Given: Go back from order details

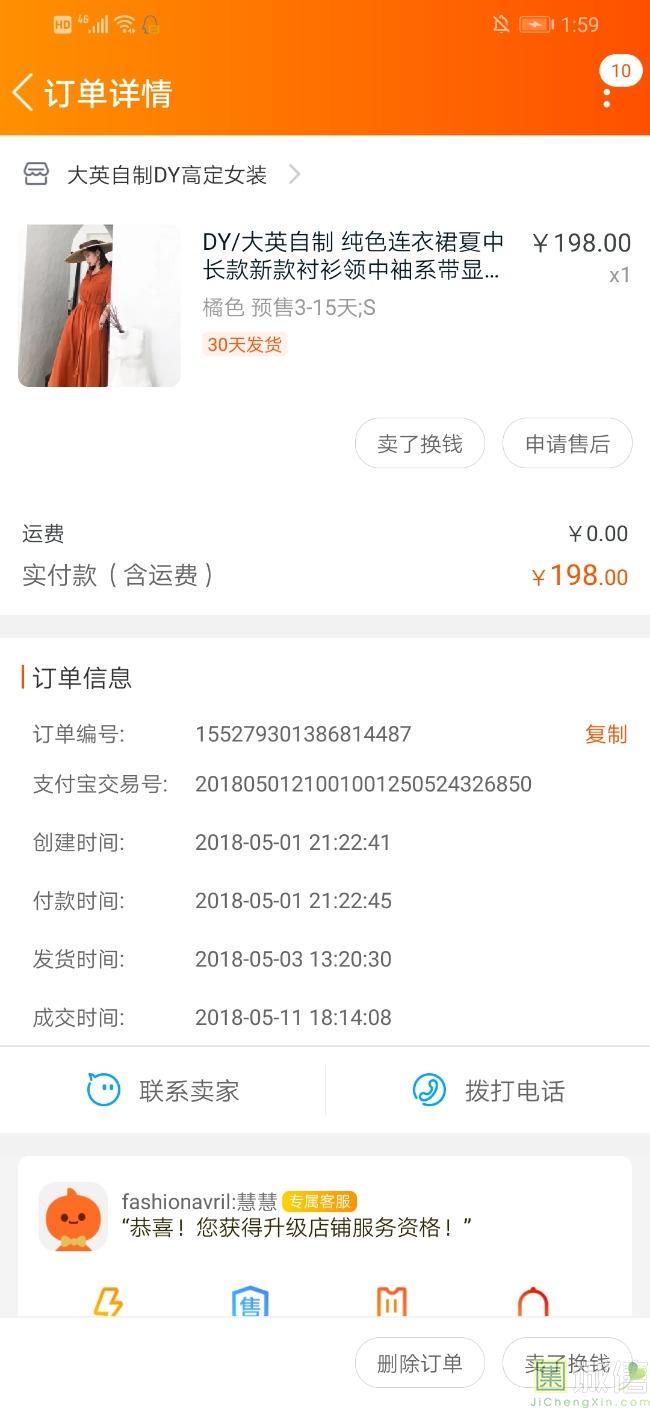Looking at the screenshot, I should point(23,92).
